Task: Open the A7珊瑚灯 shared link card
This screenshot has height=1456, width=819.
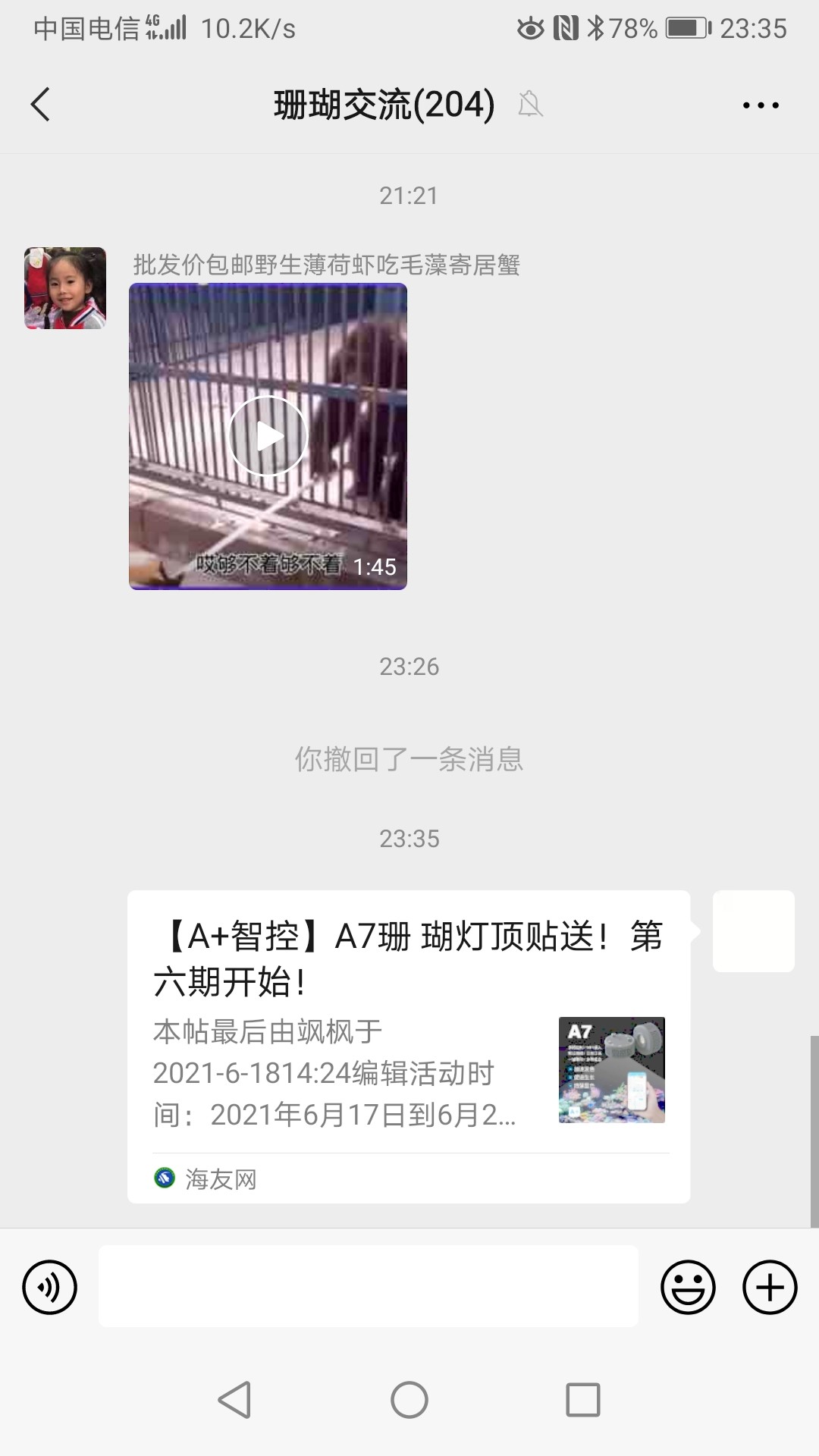Action: (408, 1045)
